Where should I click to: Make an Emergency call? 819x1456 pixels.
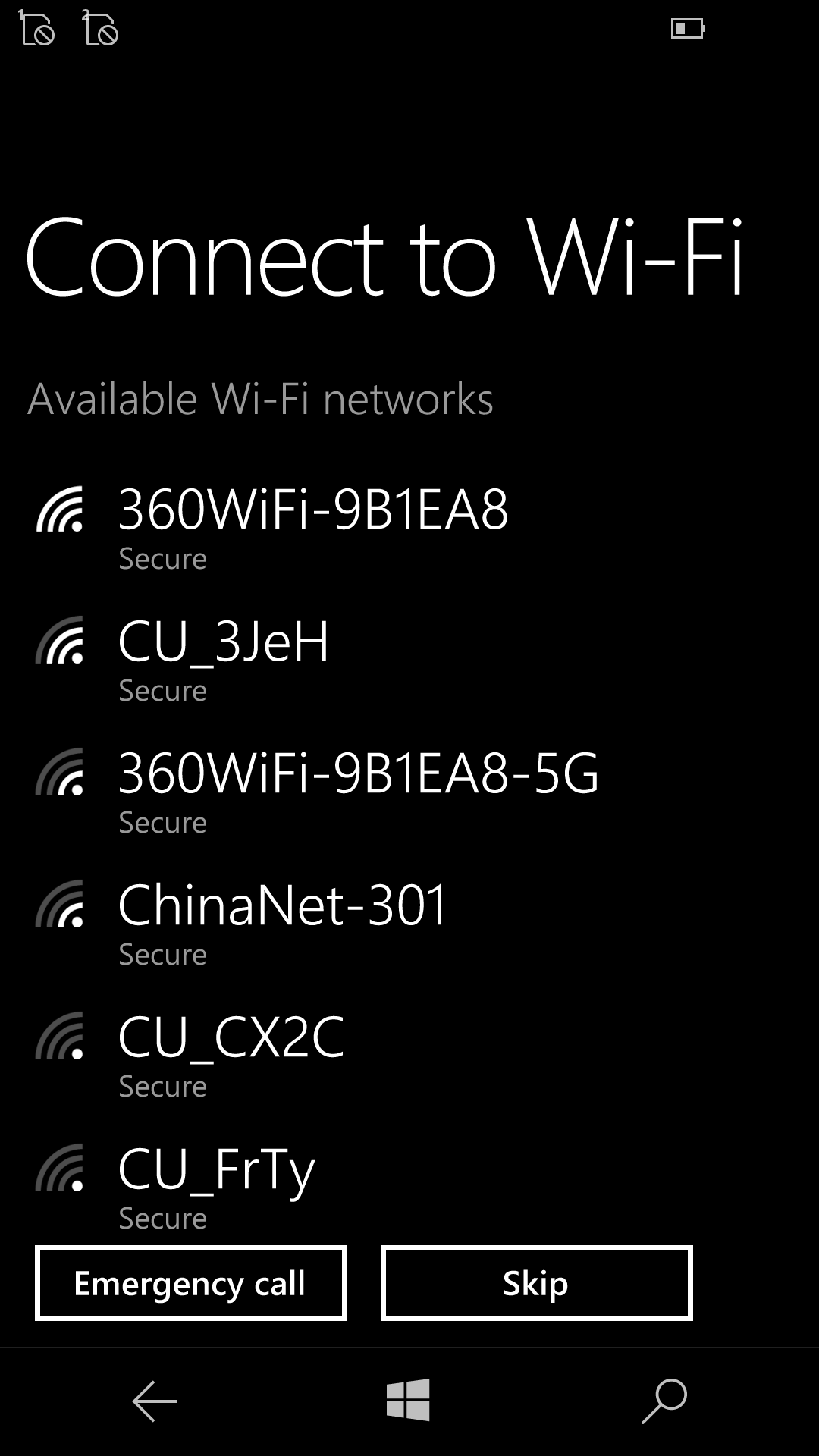coord(191,1283)
